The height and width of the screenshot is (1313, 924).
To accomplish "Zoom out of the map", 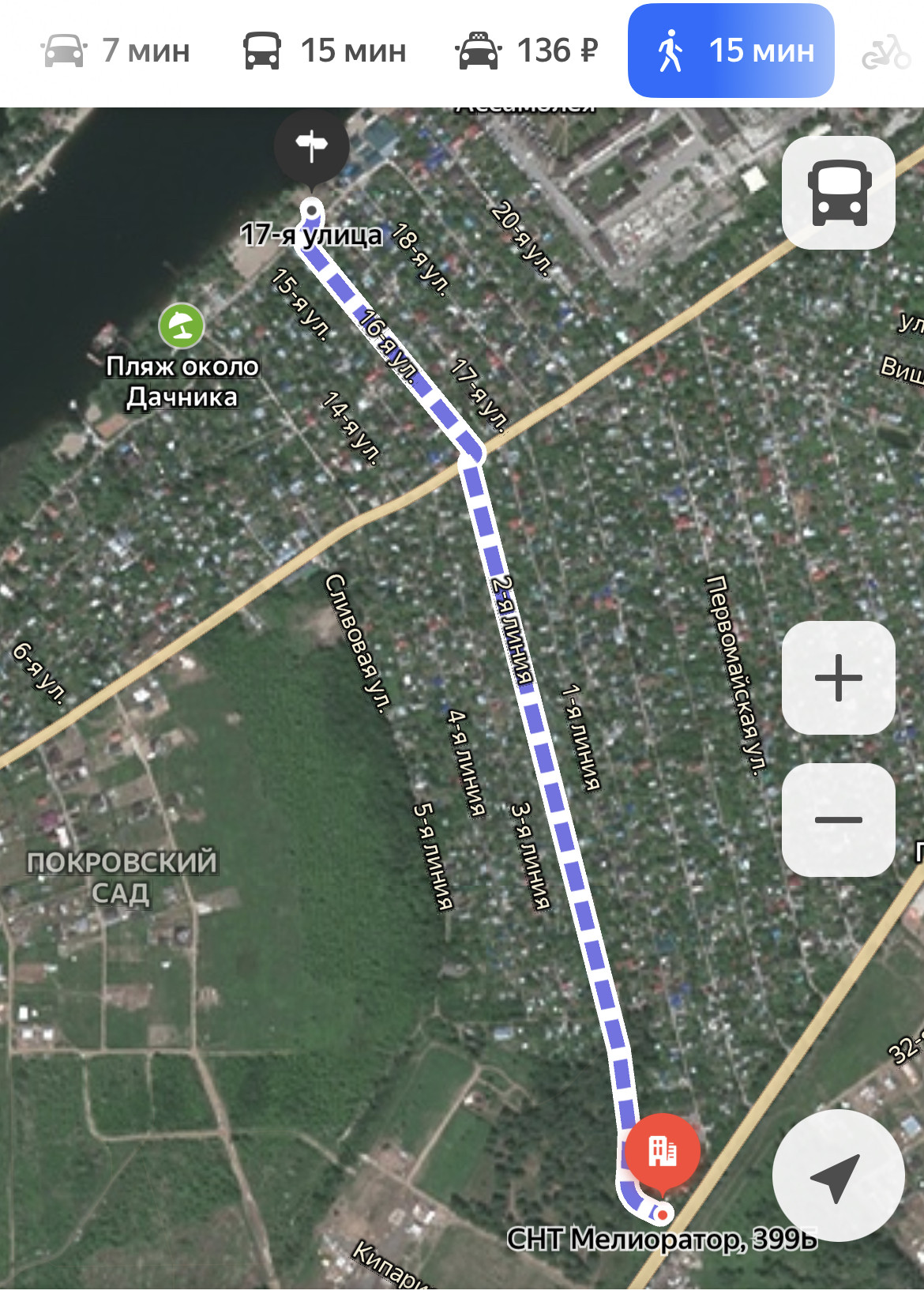I will [839, 820].
